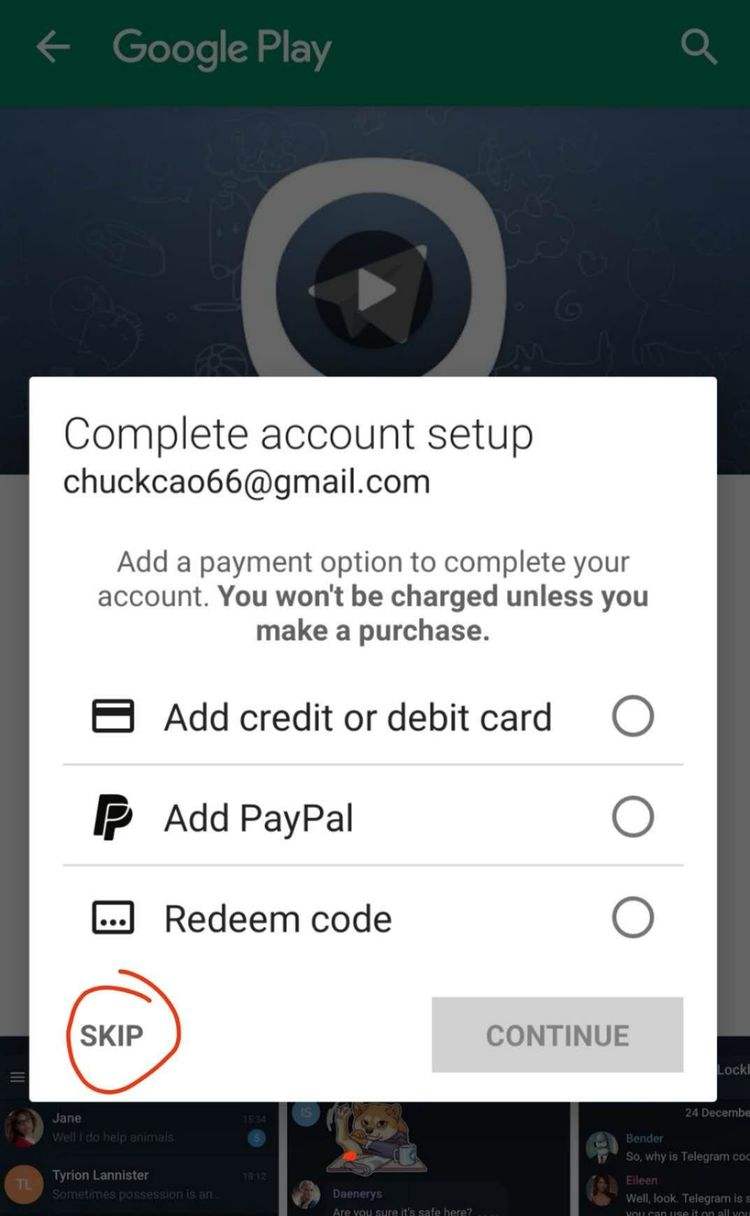The image size is (750, 1216).
Task: Choose the Add PayPal option
Action: click(x=632, y=817)
